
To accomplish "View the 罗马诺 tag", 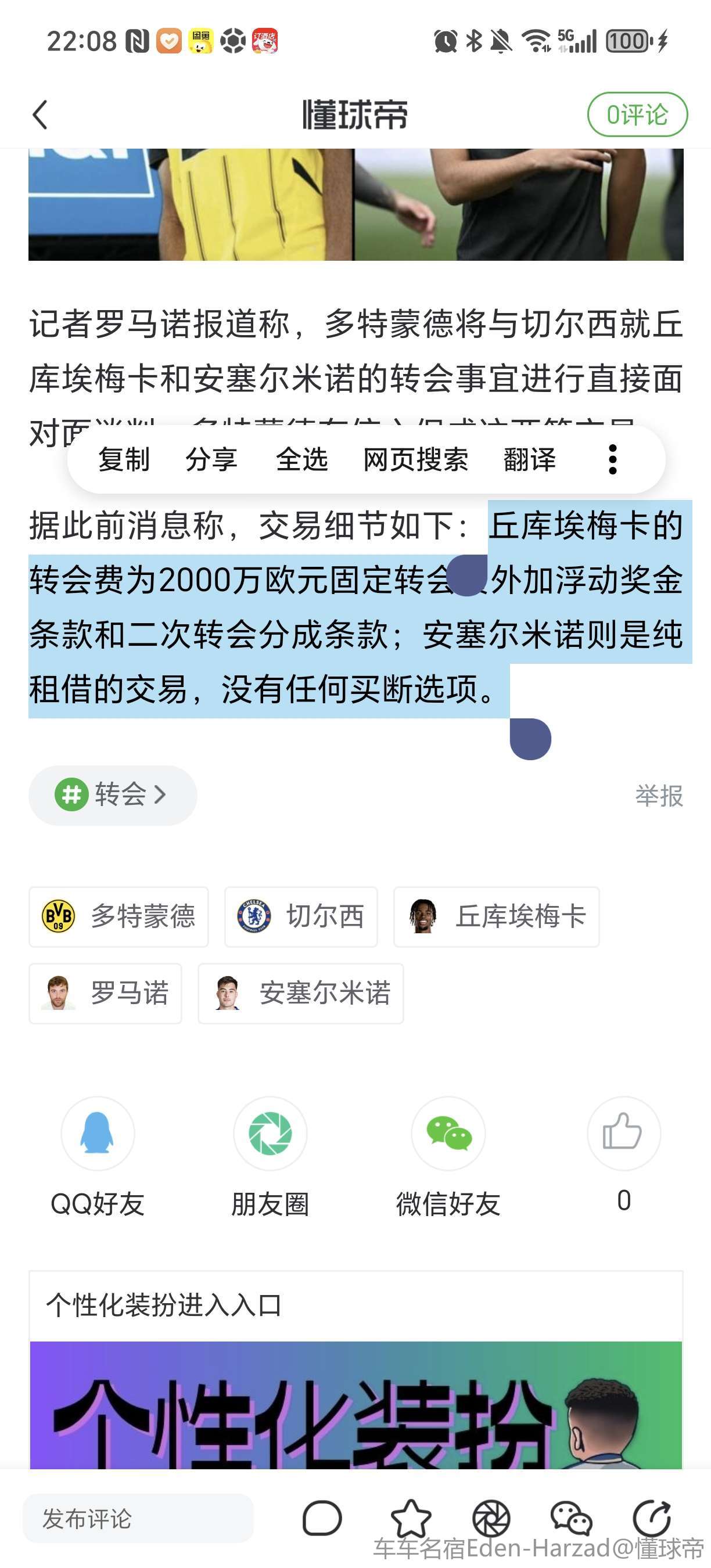I will (105, 994).
